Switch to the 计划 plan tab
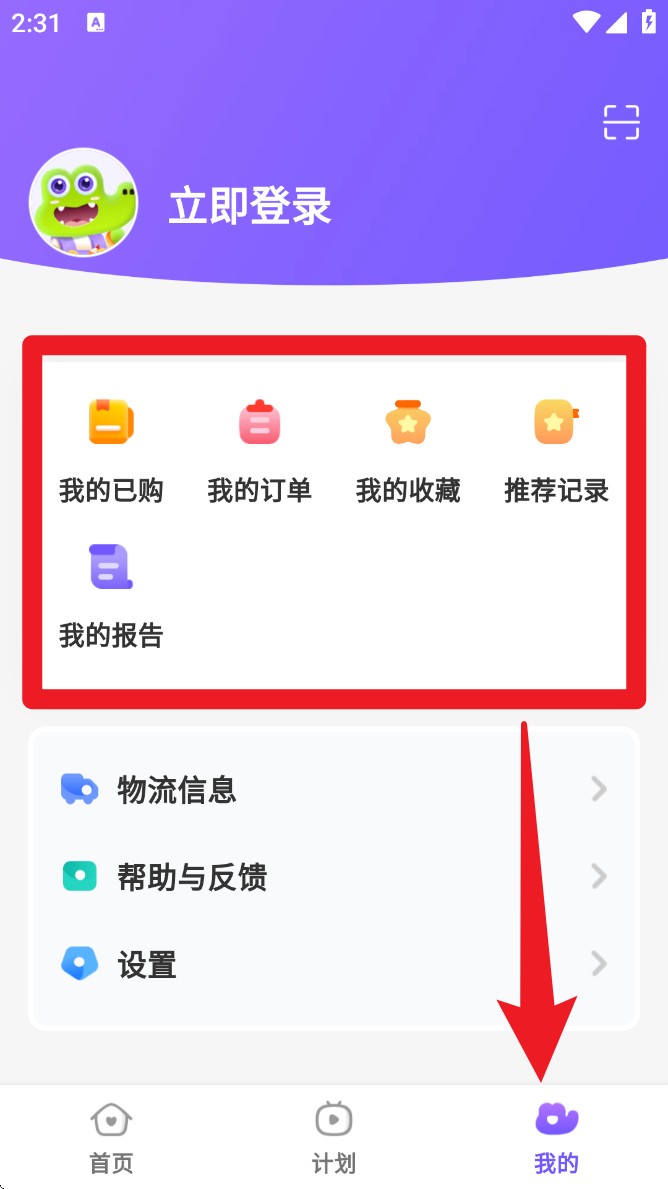 point(334,1137)
